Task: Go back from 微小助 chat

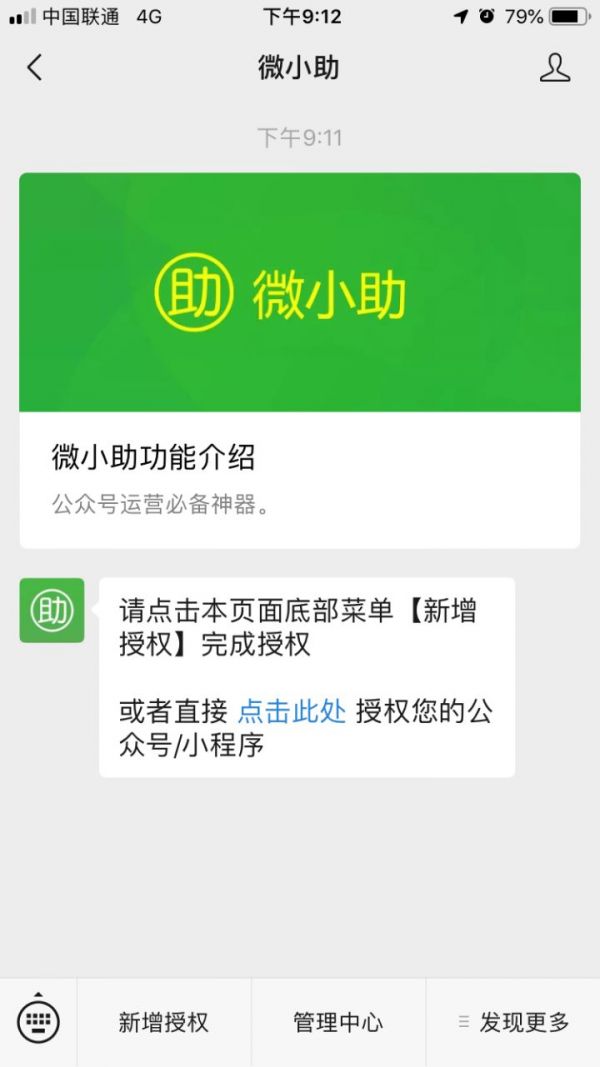Action: click(x=35, y=68)
